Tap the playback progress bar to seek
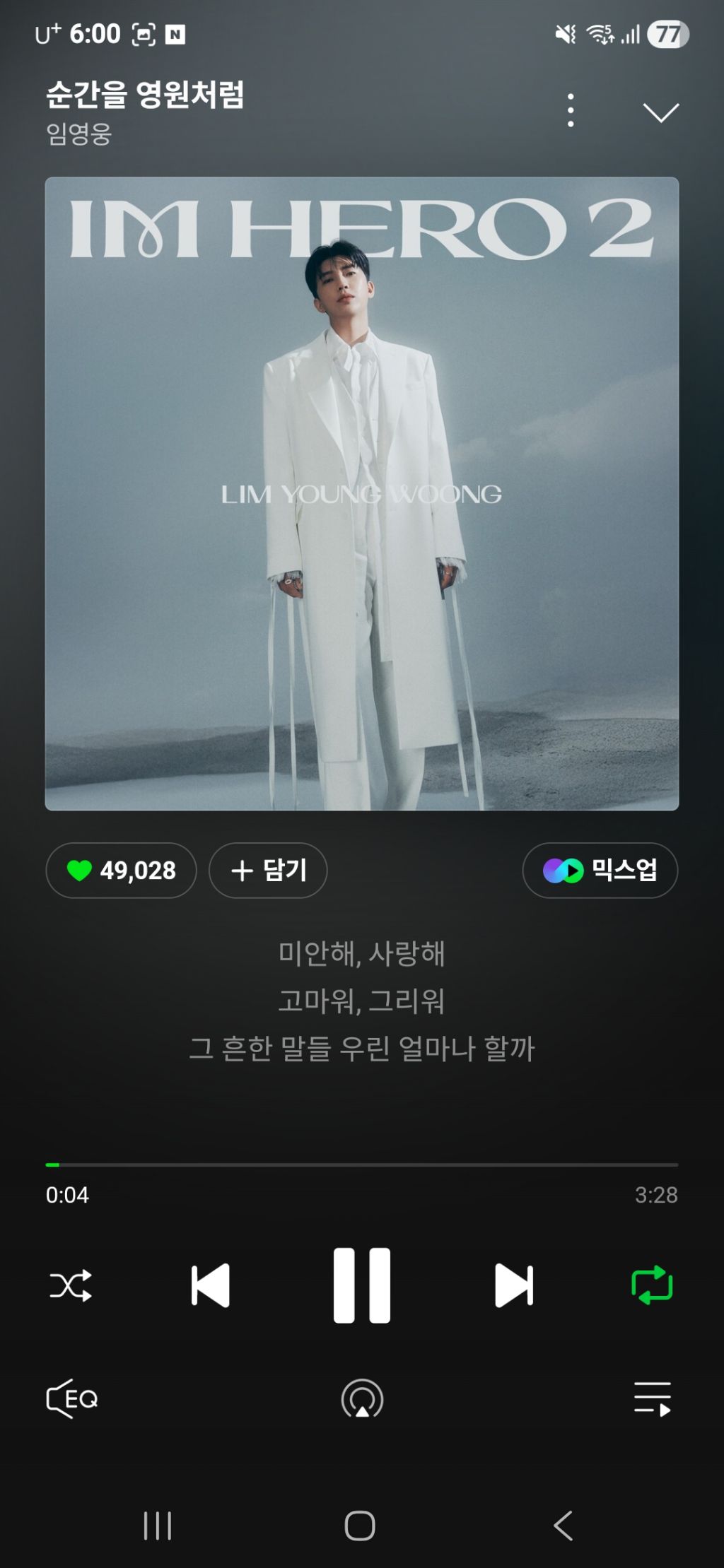Viewport: 724px width, 1568px height. tap(362, 1164)
